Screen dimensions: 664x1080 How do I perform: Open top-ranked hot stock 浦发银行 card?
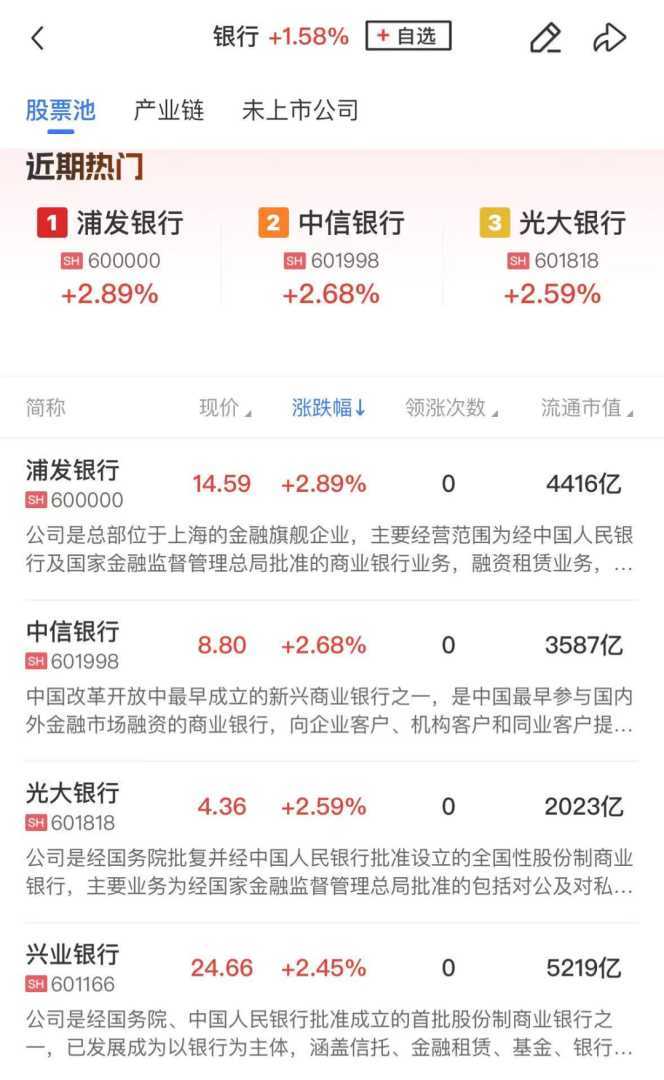click(110, 257)
